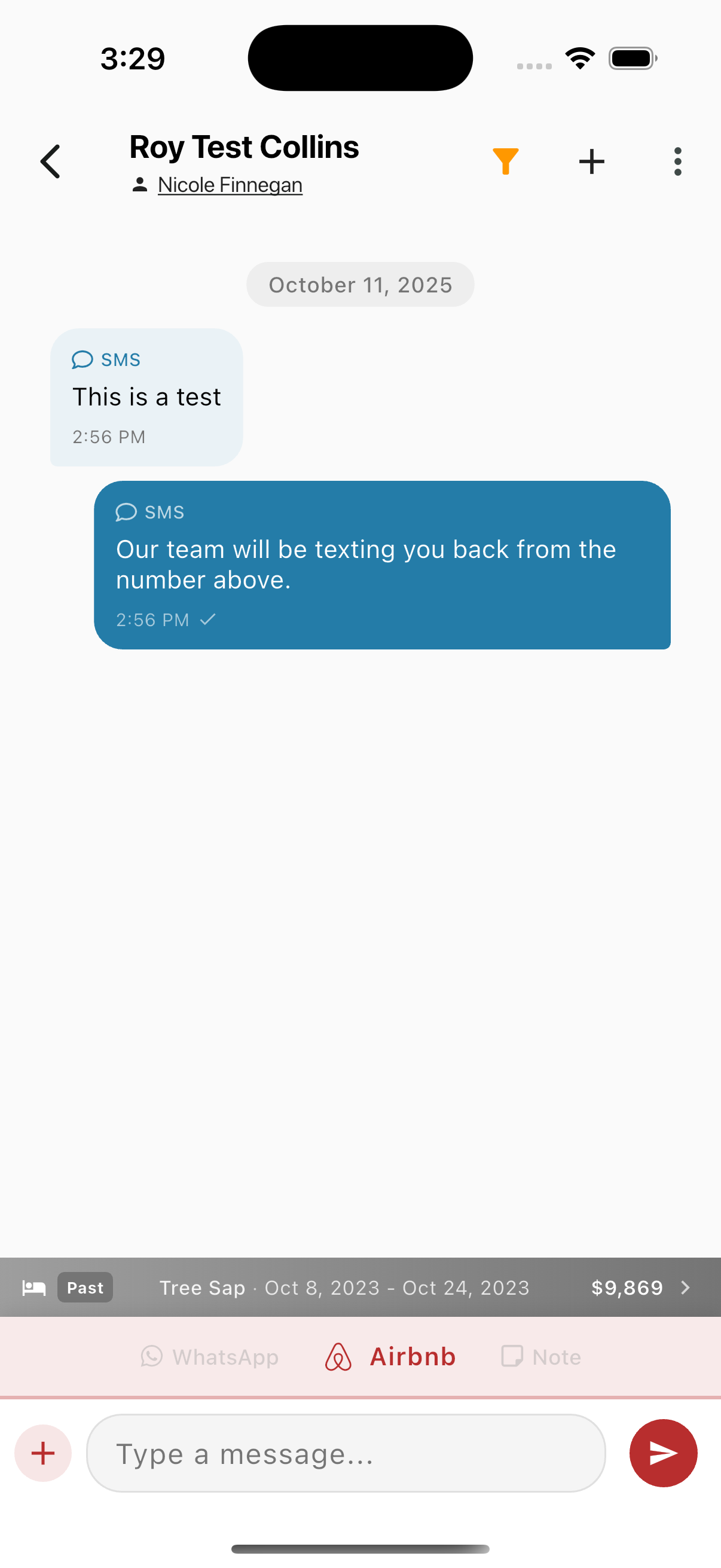Viewport: 721px width, 1568px height.
Task: Tap the plus icon in the header
Action: [591, 161]
